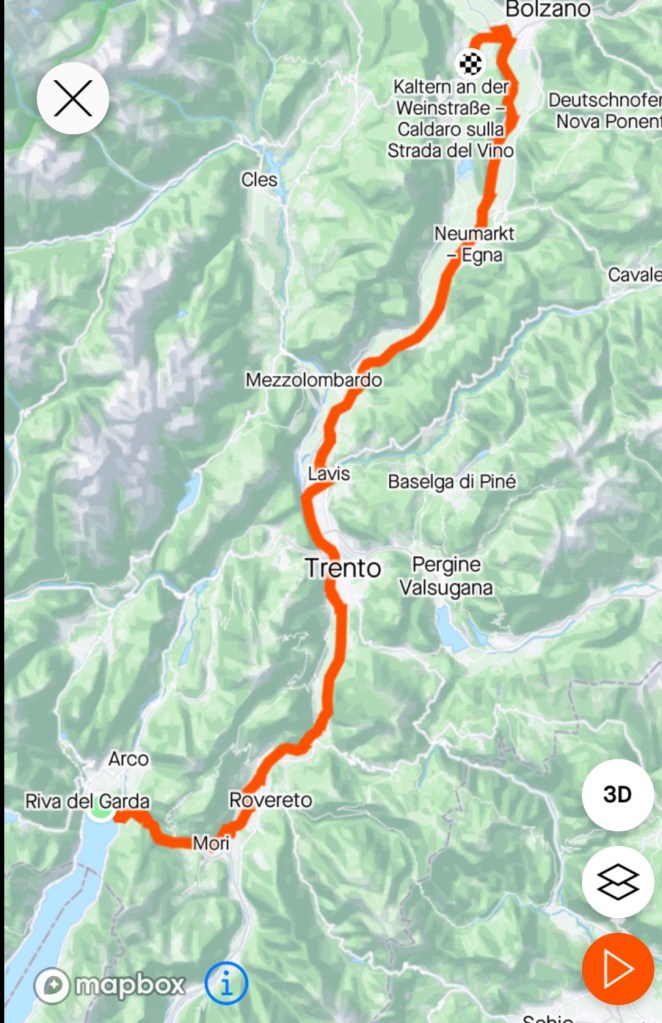
Task: Open the map layers selector
Action: point(617,883)
